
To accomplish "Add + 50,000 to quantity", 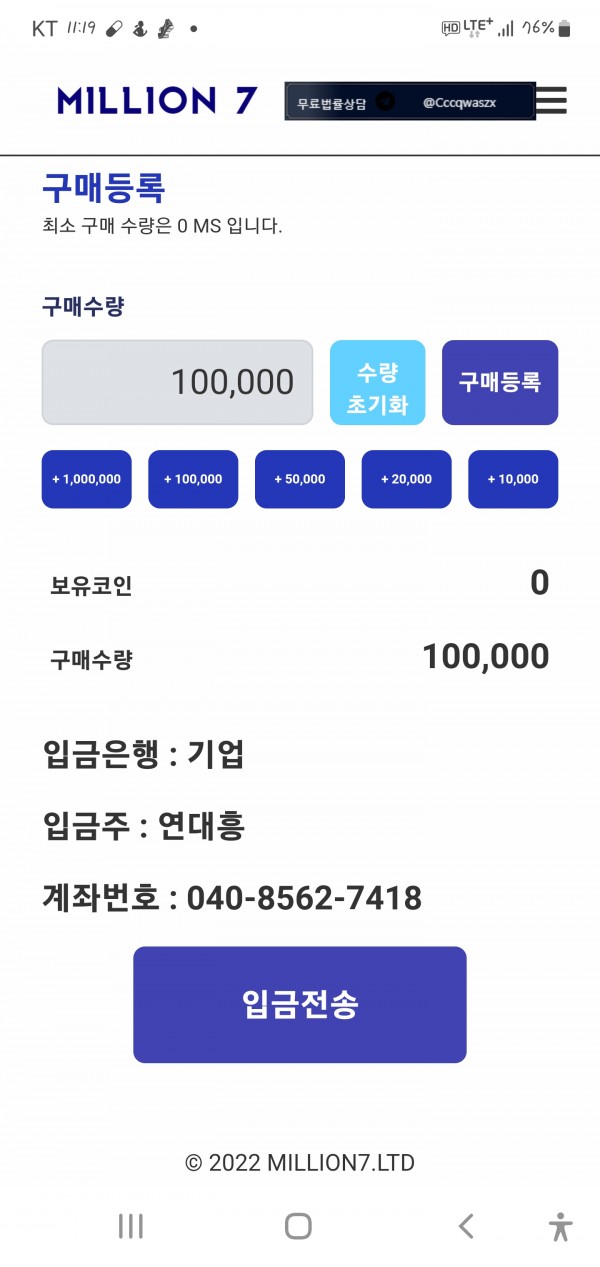I will (300, 479).
